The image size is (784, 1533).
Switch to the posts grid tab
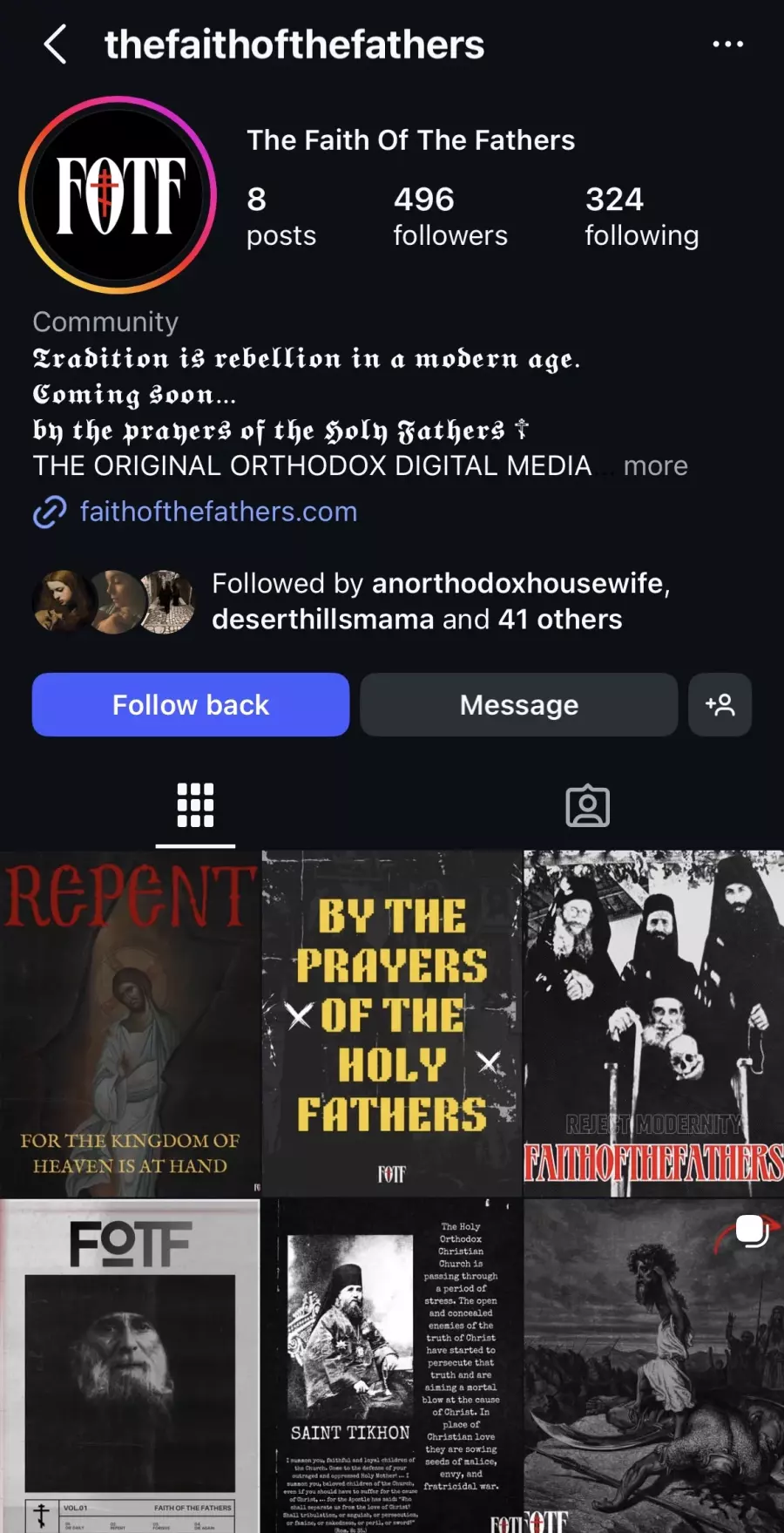tap(195, 805)
